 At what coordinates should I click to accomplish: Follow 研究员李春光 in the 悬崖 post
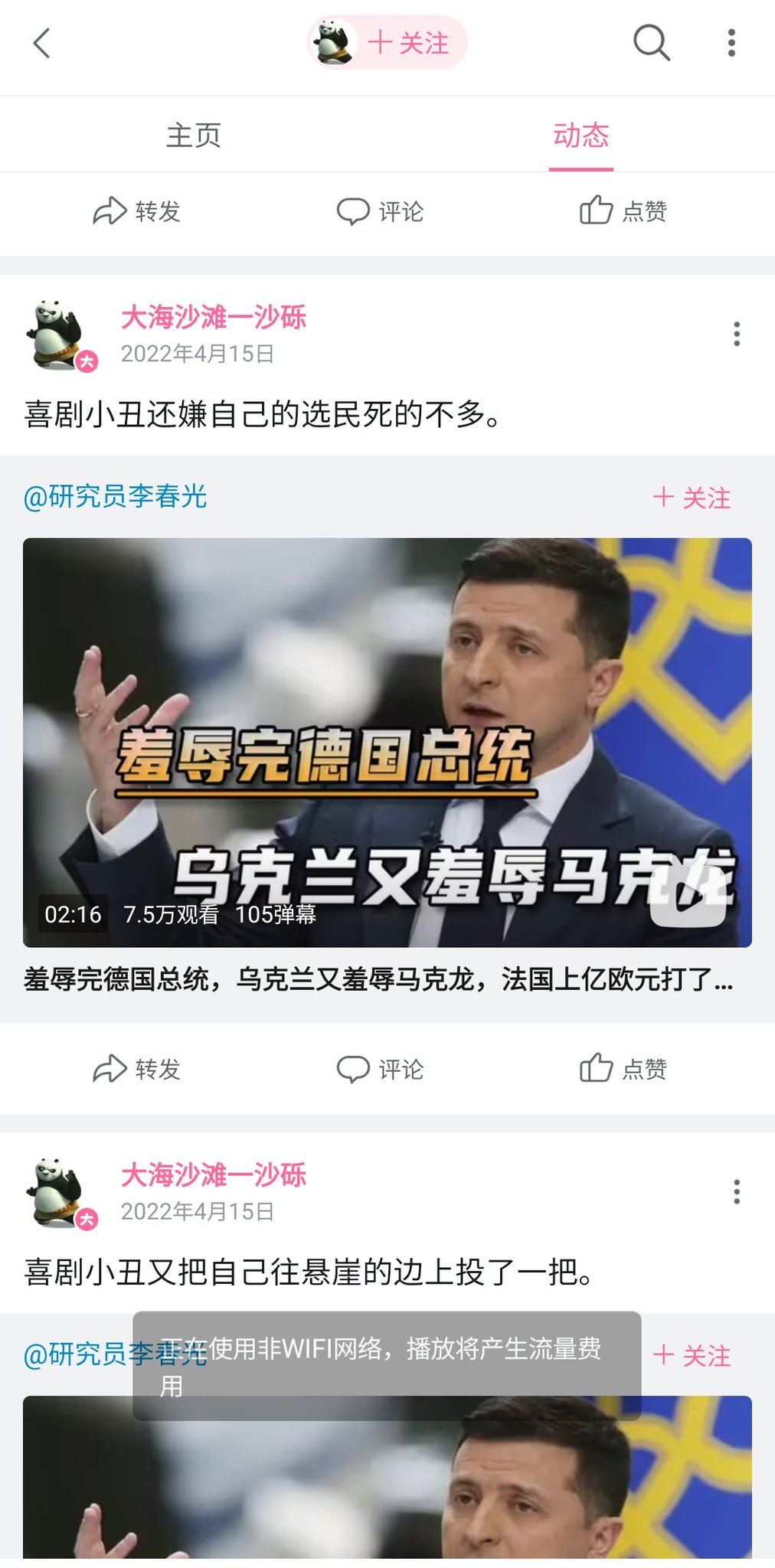tap(692, 1355)
